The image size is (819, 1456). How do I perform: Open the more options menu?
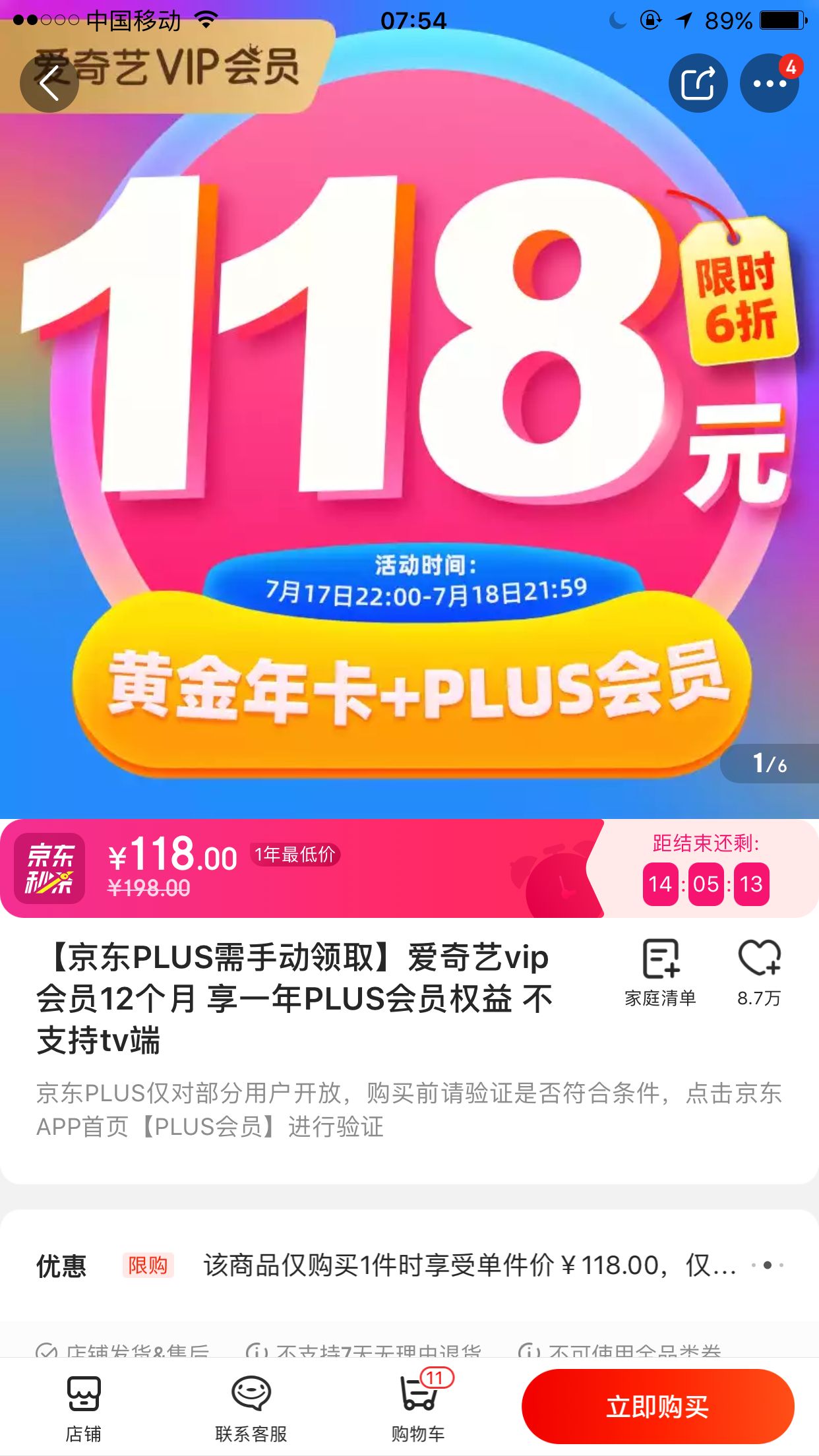[x=769, y=83]
